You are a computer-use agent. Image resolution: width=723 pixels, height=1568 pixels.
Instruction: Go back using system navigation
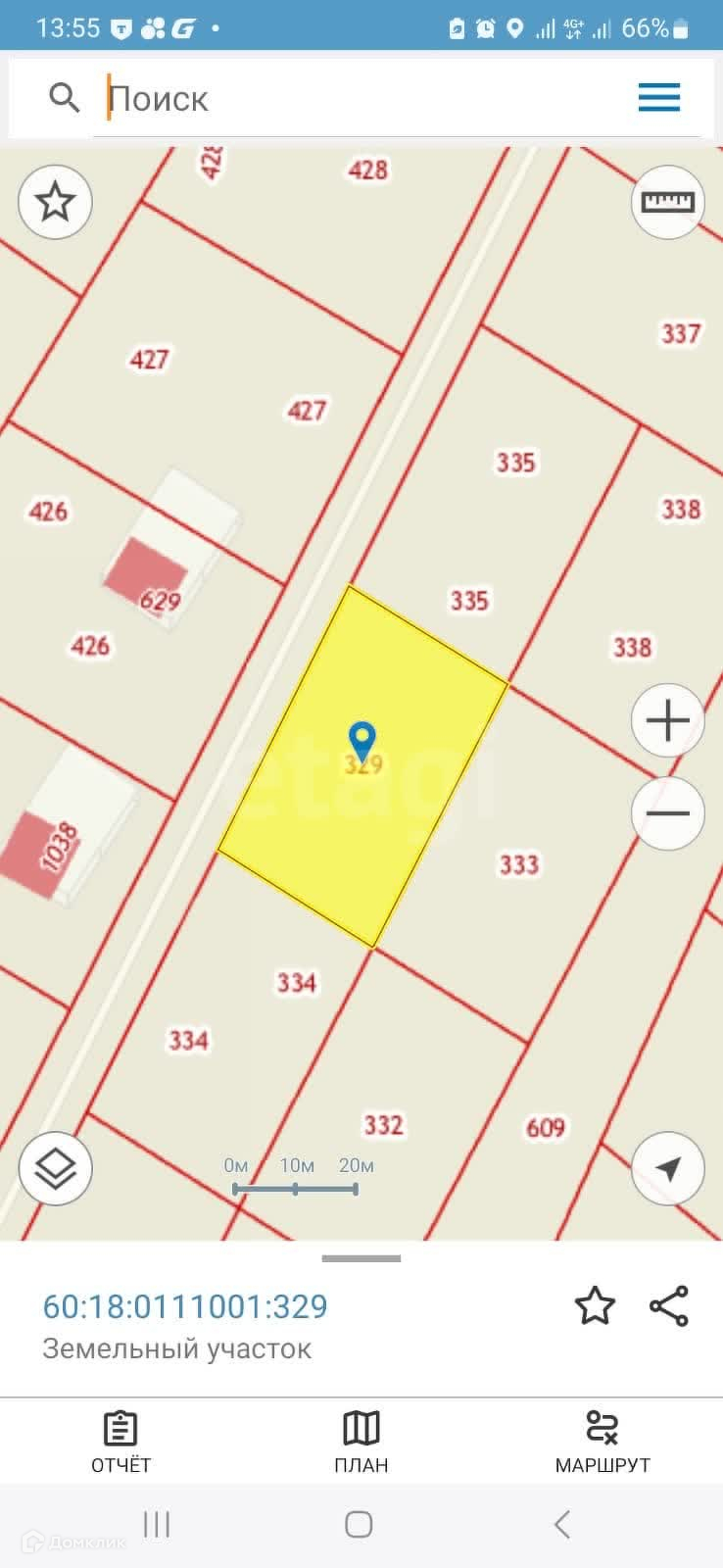(x=561, y=1524)
